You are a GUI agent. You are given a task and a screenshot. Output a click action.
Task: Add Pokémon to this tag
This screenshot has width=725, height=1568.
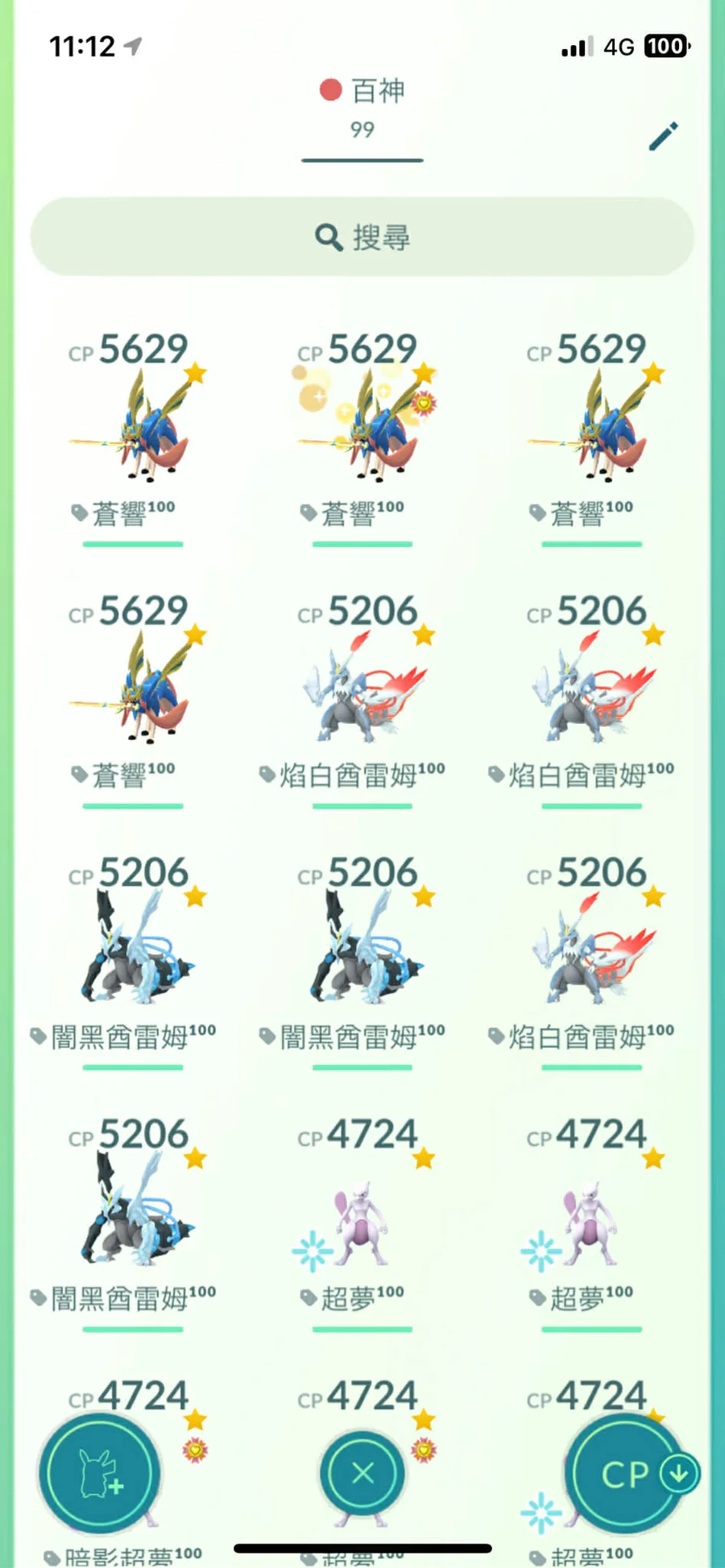pos(99,1474)
